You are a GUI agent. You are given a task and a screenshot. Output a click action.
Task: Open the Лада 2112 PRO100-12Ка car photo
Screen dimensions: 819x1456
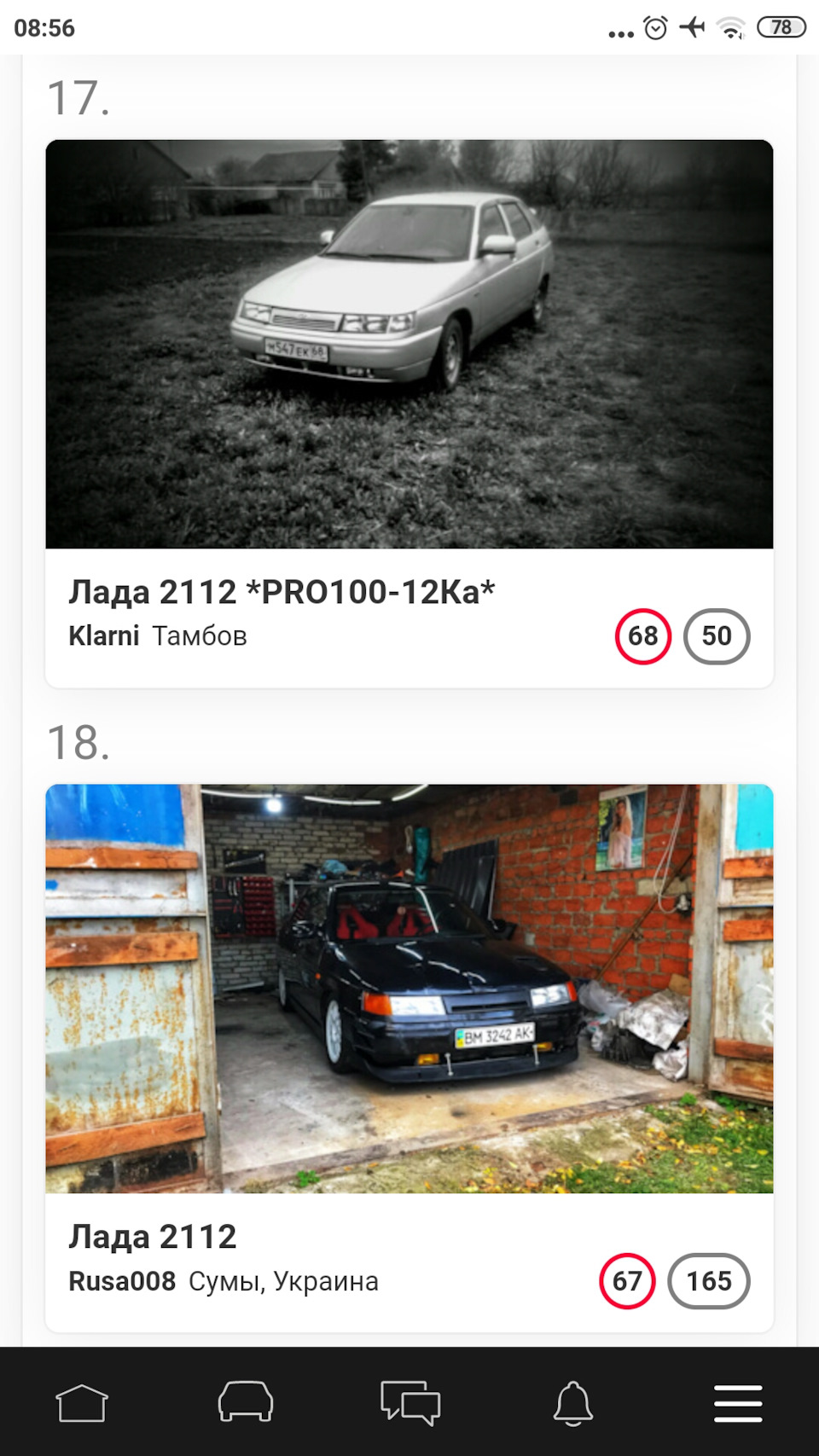(409, 344)
